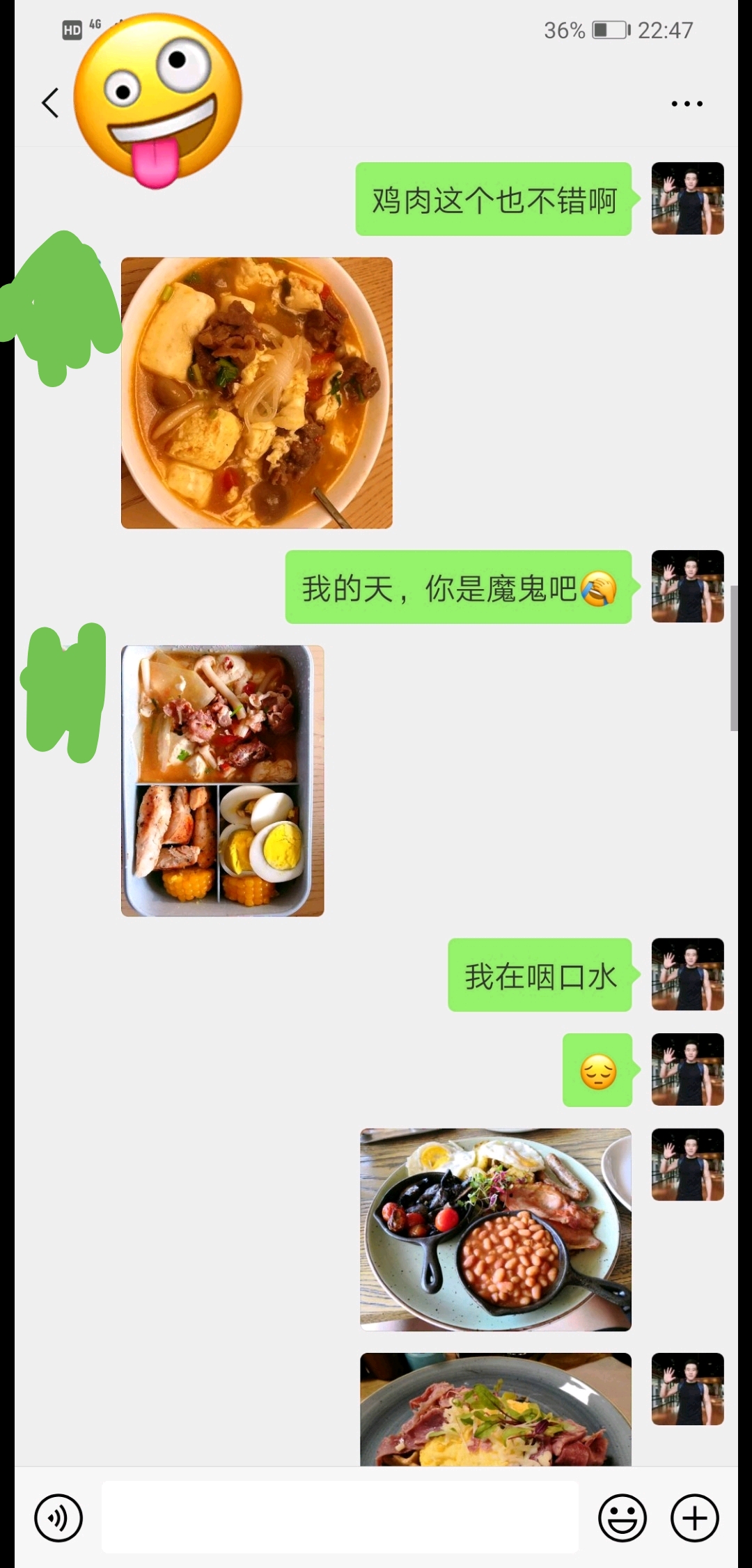Tap the message text field
The image size is (752, 1568).
point(340,1517)
